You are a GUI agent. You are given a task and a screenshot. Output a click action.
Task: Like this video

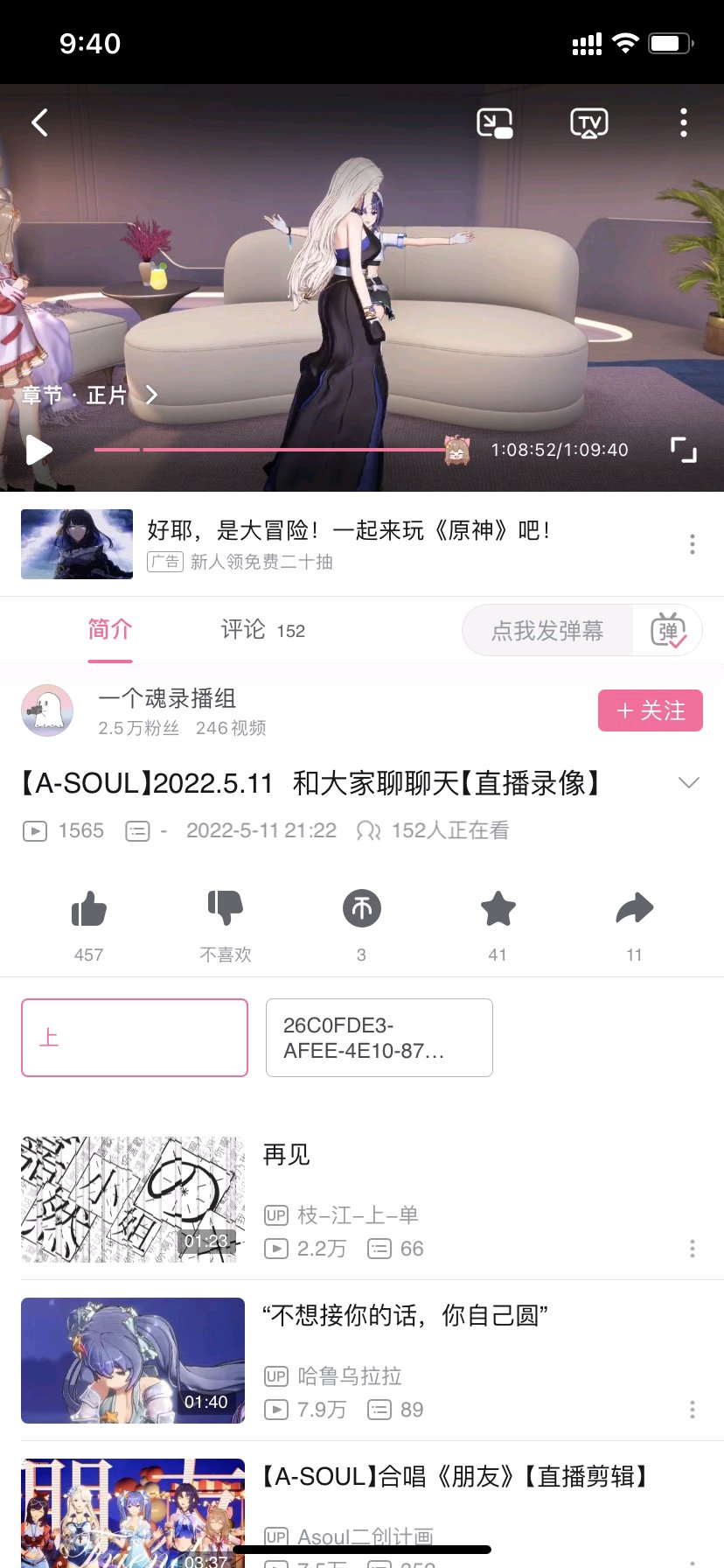(88, 925)
